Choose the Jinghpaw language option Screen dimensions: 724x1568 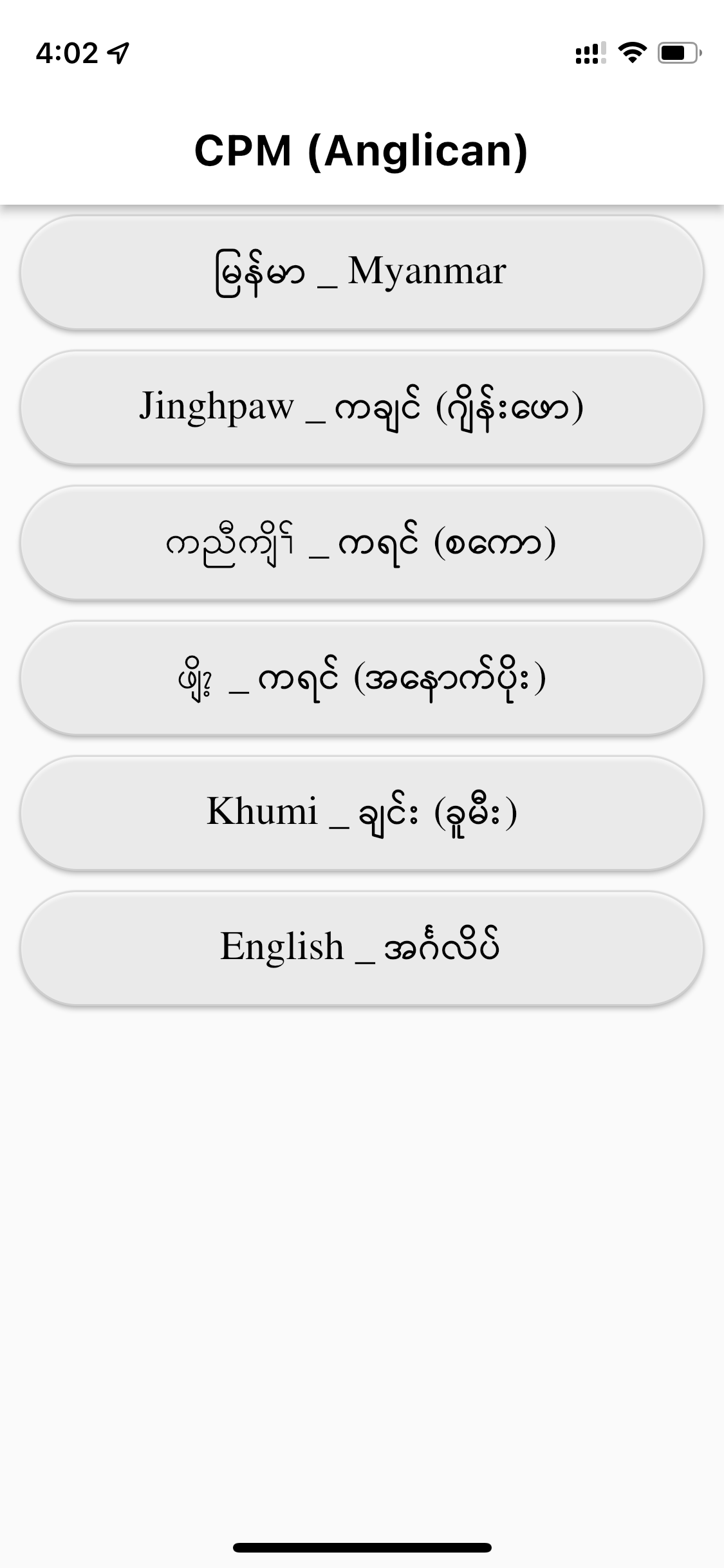(362, 407)
